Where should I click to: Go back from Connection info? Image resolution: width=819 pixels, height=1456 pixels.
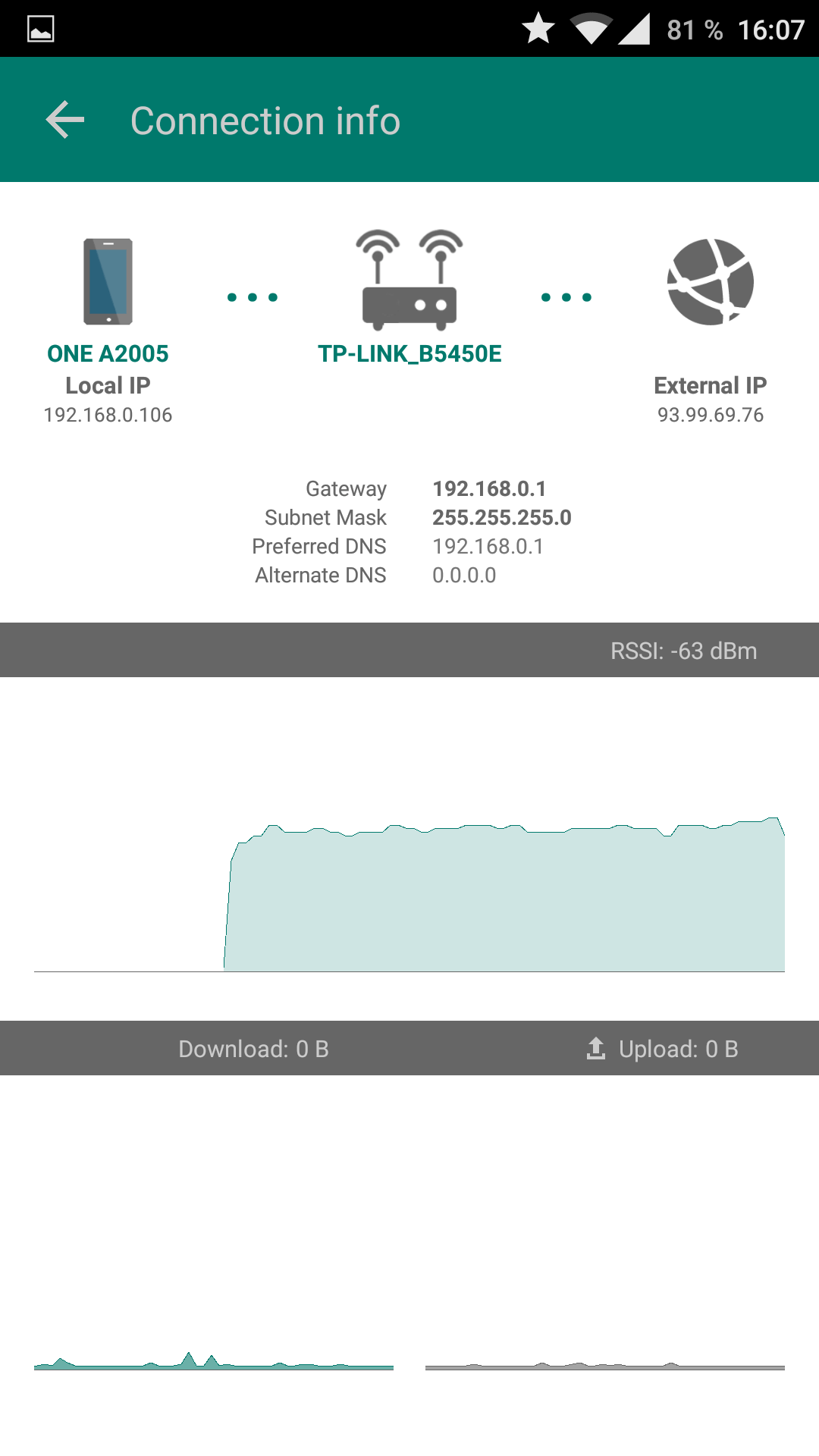[x=65, y=120]
